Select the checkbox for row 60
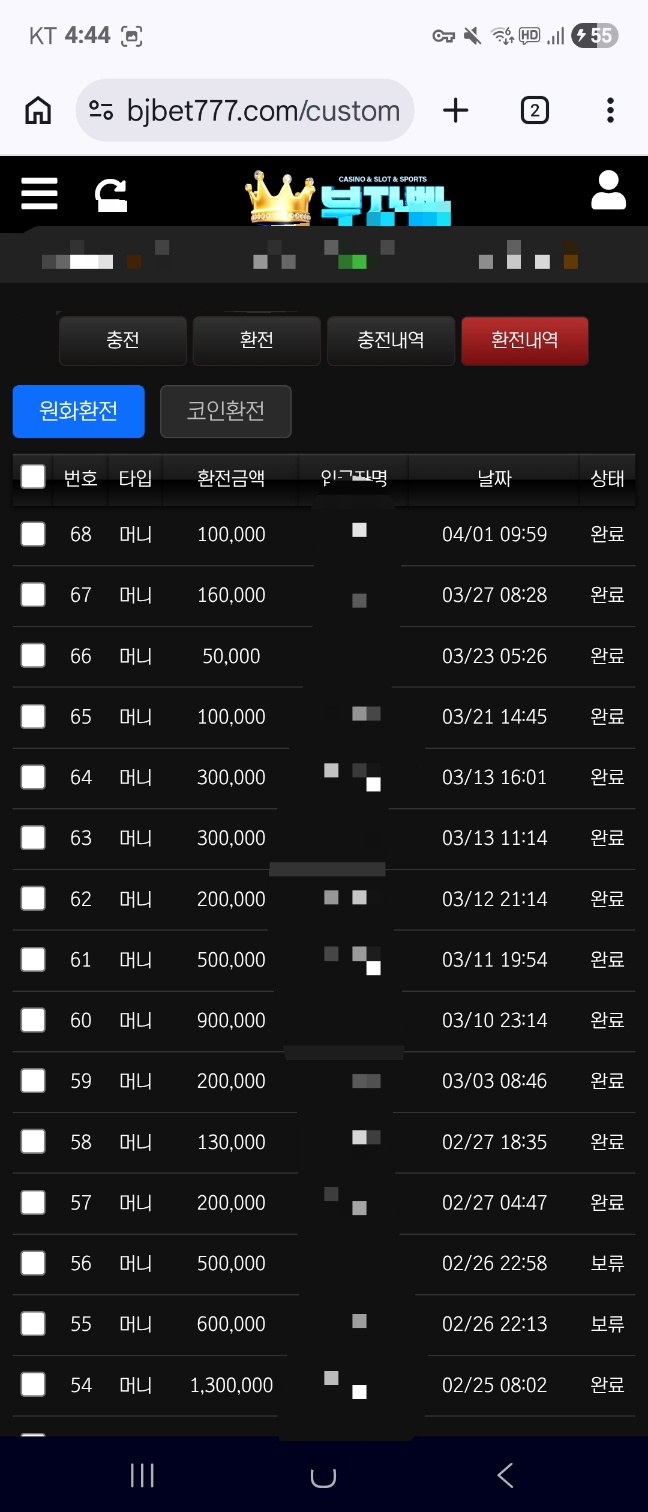Screen dimensions: 648x1512 point(33,1020)
